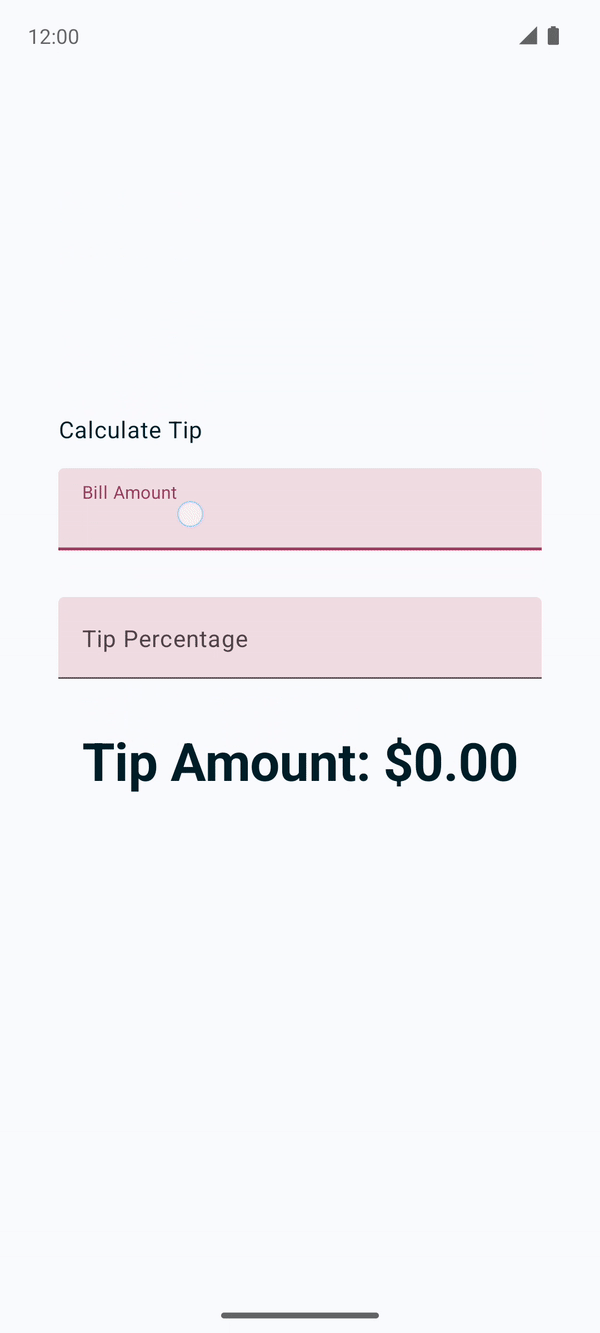Tap the Tip Percentage field
Screen dimensions: 600x1333
click(300, 638)
